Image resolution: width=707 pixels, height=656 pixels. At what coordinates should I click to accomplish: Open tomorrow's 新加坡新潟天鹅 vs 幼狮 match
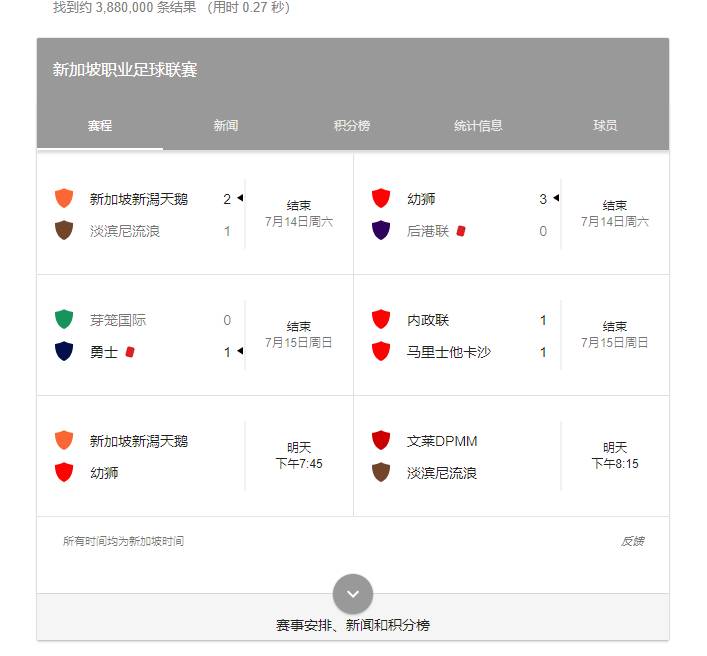[195, 456]
